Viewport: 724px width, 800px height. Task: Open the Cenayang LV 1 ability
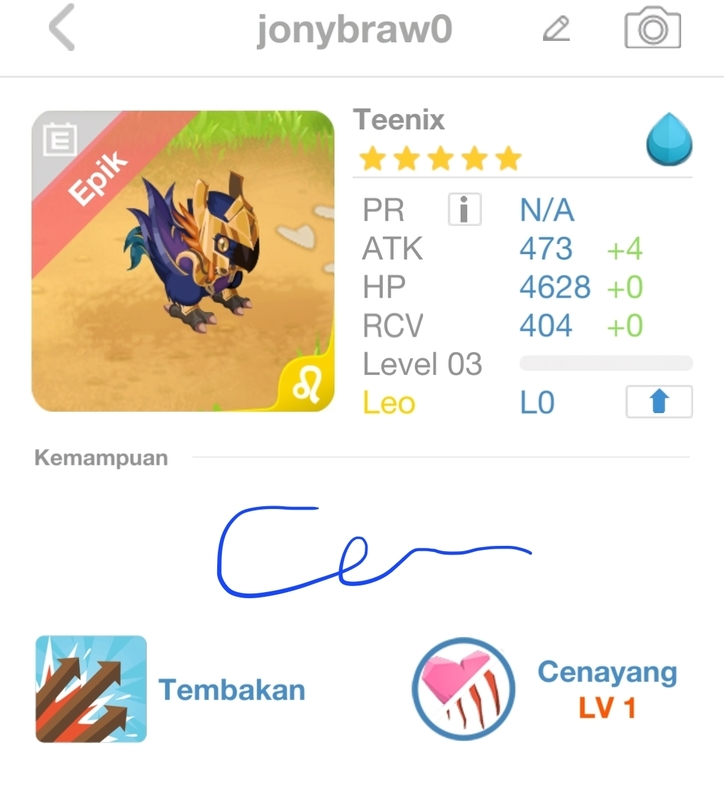click(464, 689)
